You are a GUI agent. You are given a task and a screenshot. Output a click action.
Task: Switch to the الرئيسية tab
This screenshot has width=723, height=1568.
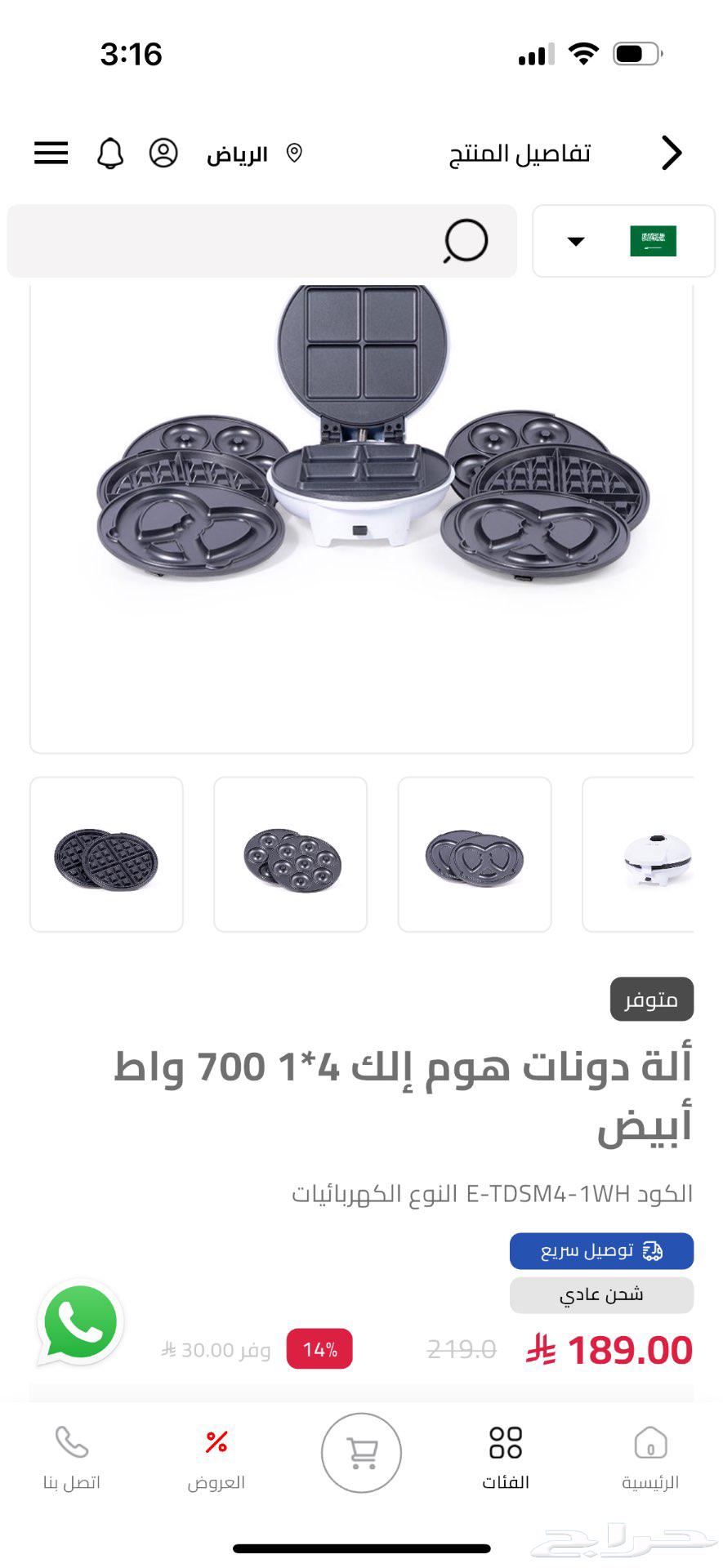click(x=650, y=1458)
